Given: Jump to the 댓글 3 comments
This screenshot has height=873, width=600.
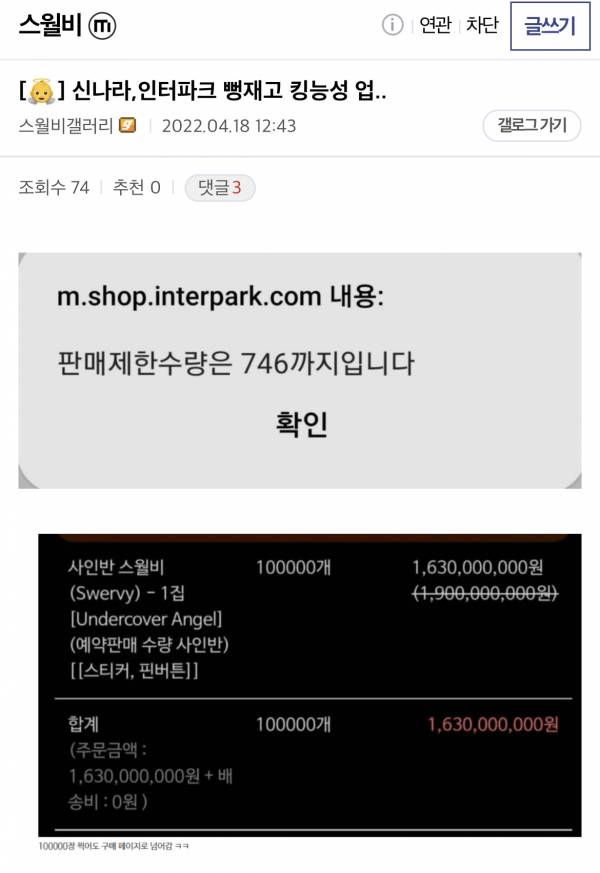Looking at the screenshot, I should 220,187.
